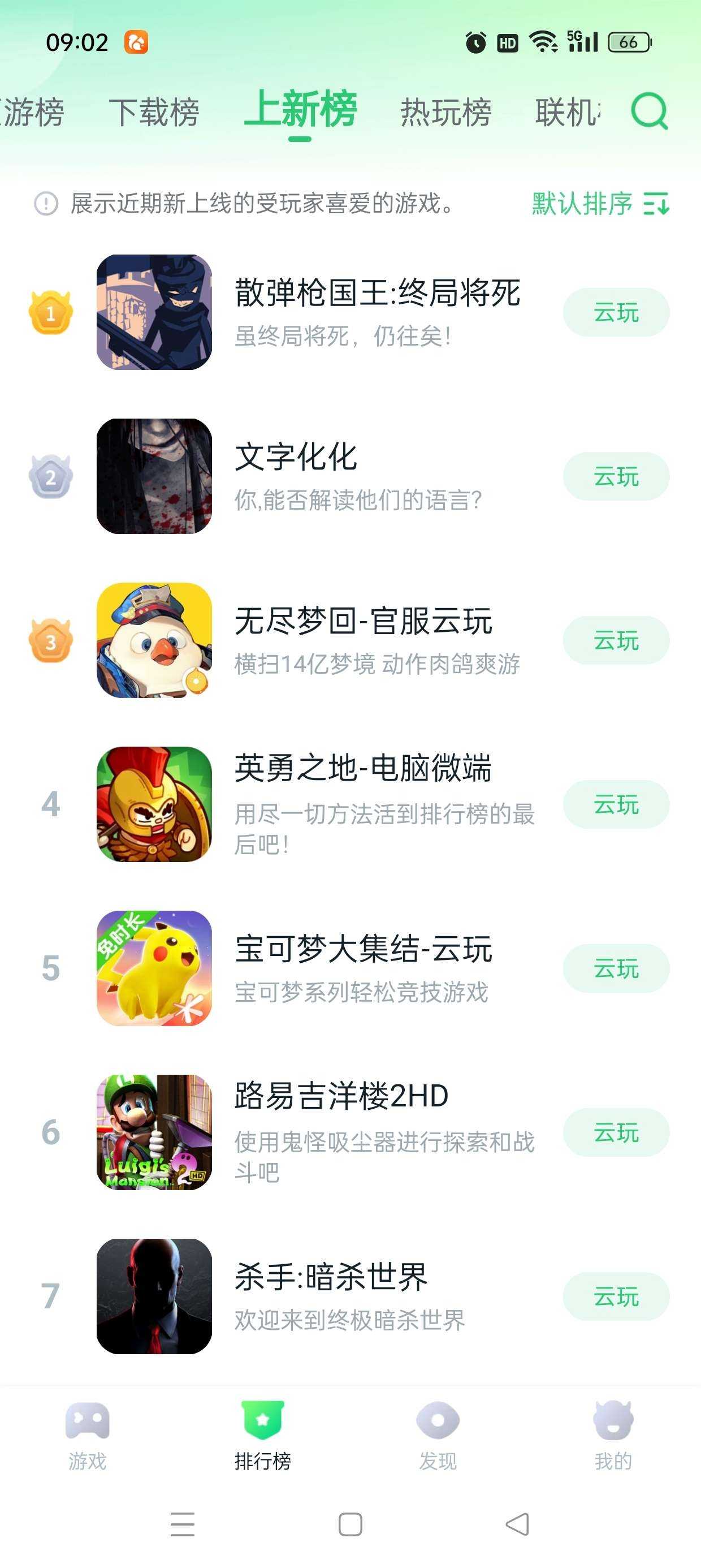Select the 排行榜 bottom tab

[263, 1434]
